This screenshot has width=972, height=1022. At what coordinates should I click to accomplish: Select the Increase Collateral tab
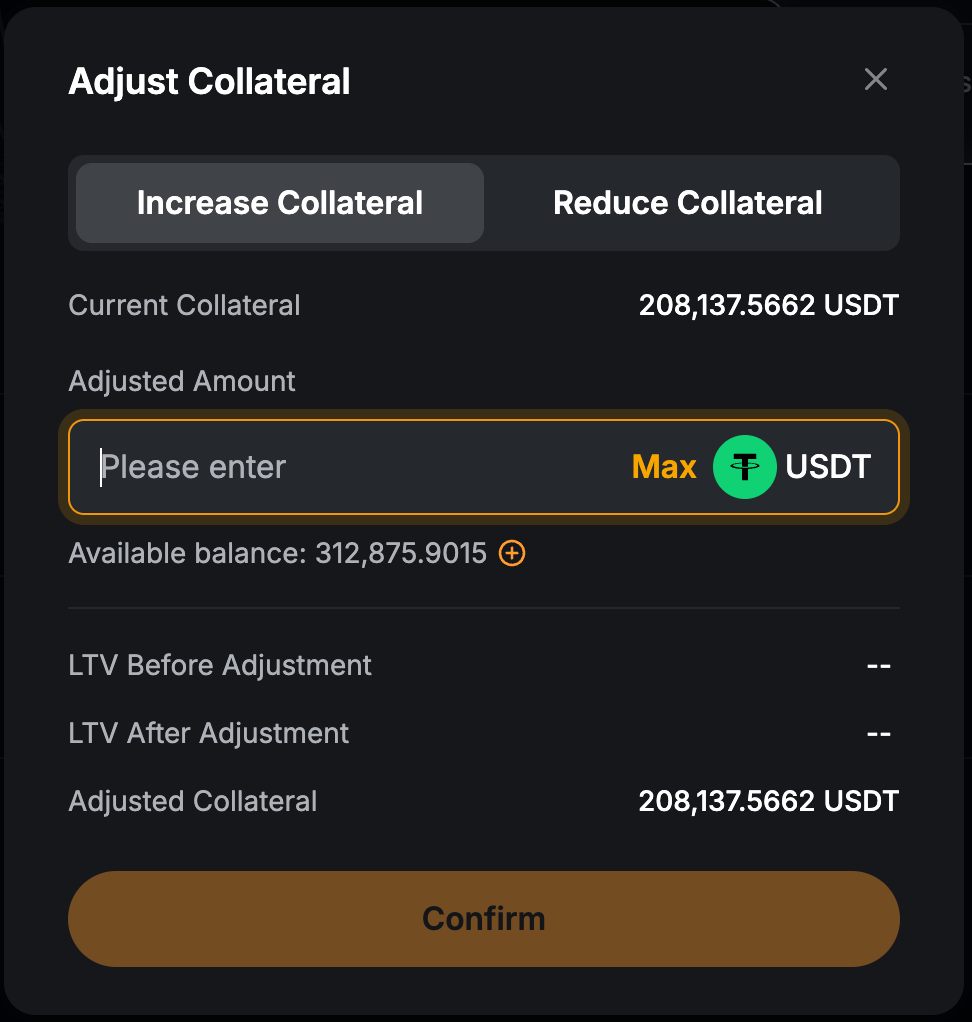tap(280, 203)
